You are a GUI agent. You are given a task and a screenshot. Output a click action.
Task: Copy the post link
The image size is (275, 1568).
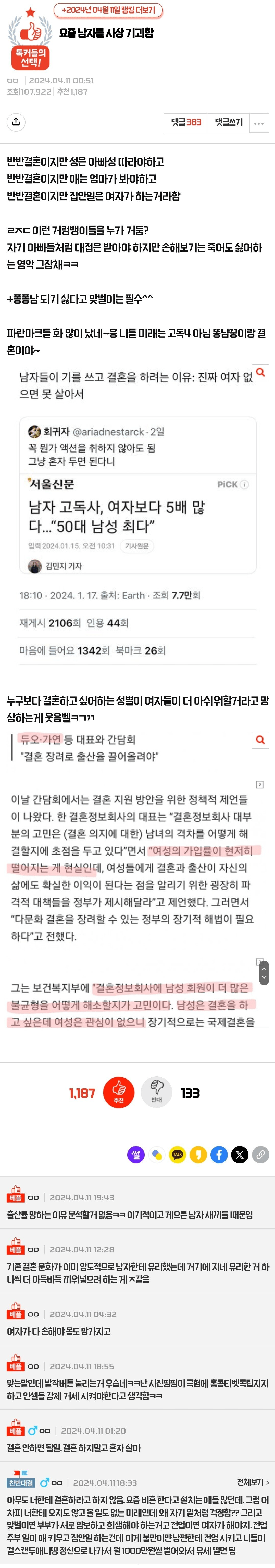pyautogui.click(x=260, y=1154)
